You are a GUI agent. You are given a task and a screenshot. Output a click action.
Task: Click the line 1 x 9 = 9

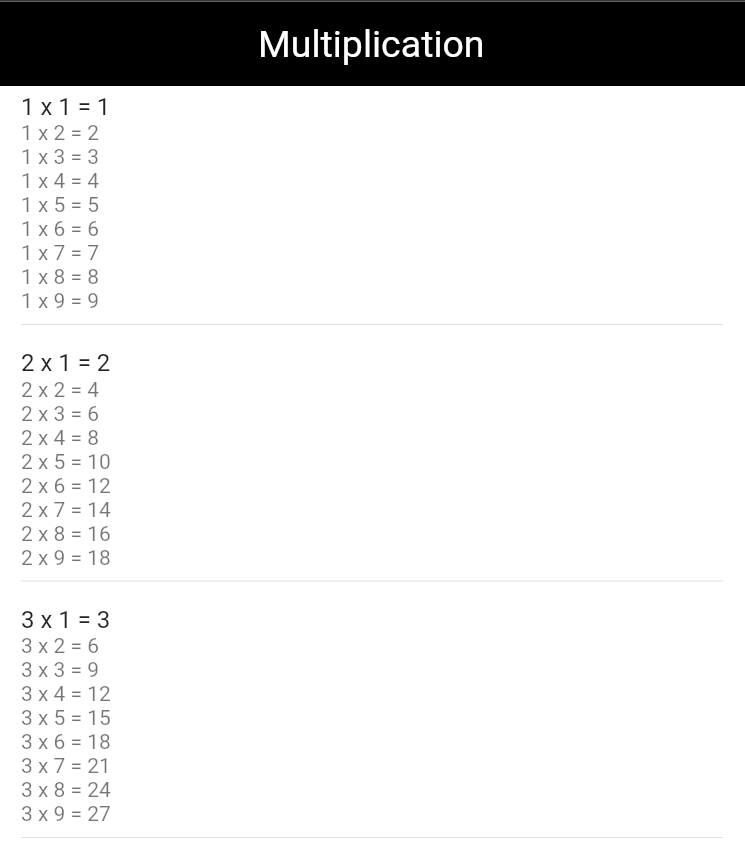click(x=60, y=301)
